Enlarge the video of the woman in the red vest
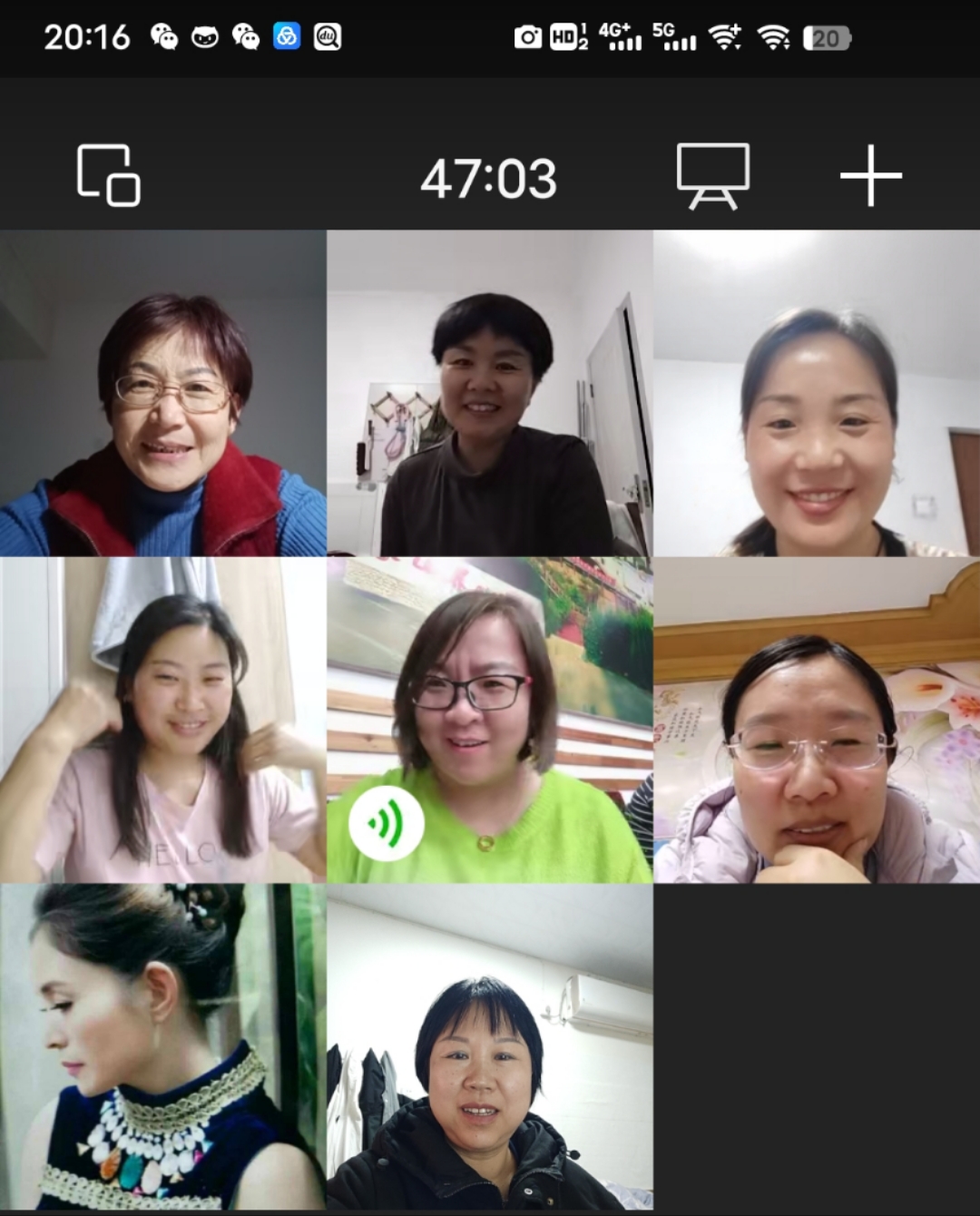The width and height of the screenshot is (980, 1216). pyautogui.click(x=163, y=393)
